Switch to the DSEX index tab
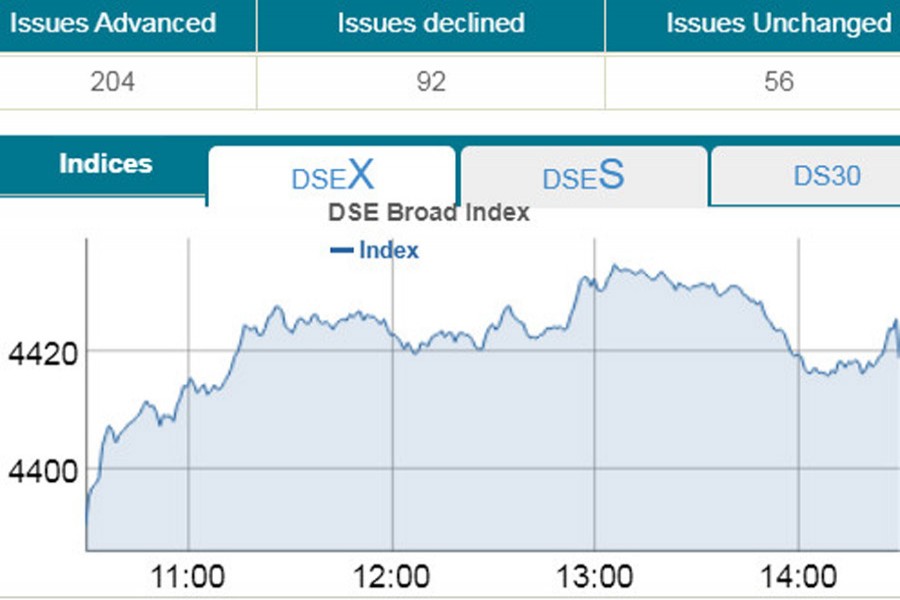Screen dimensions: 900x600 pyautogui.click(x=332, y=176)
